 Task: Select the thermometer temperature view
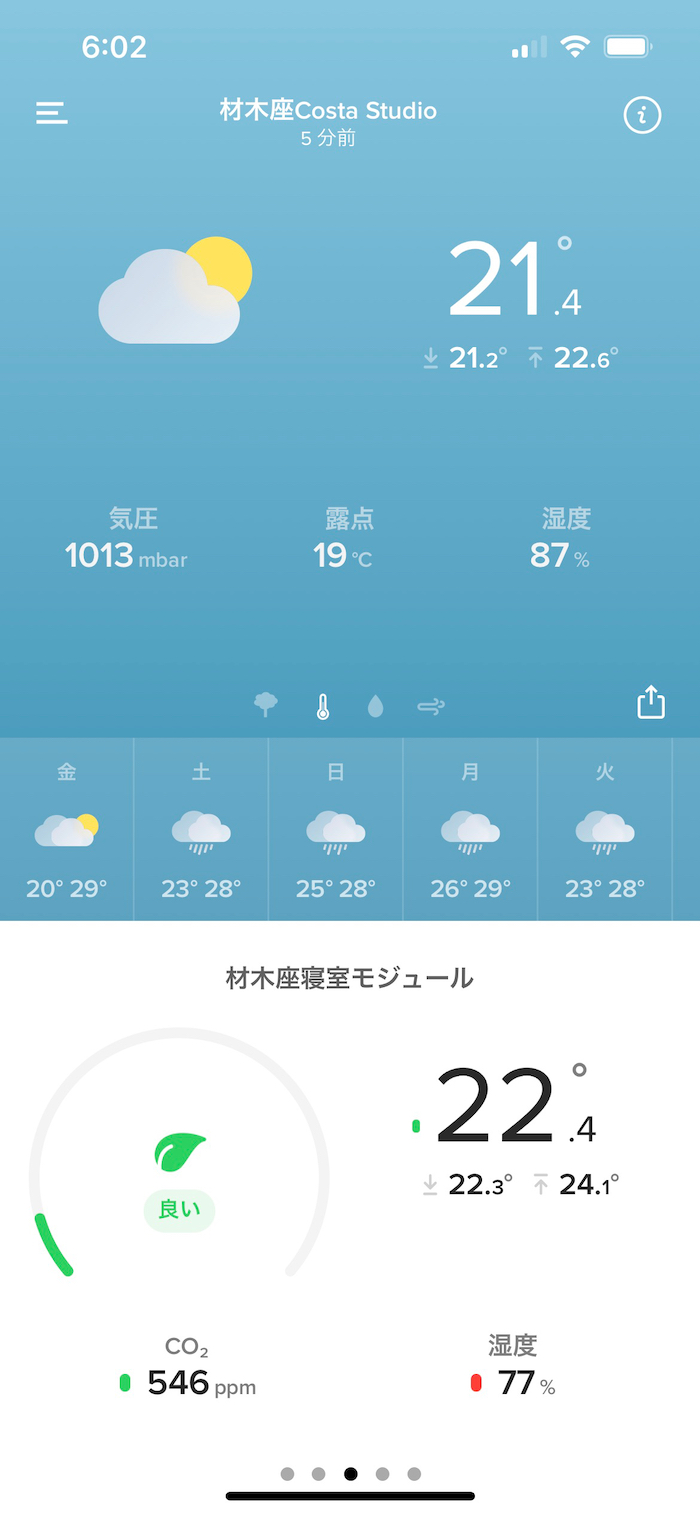pos(322,707)
